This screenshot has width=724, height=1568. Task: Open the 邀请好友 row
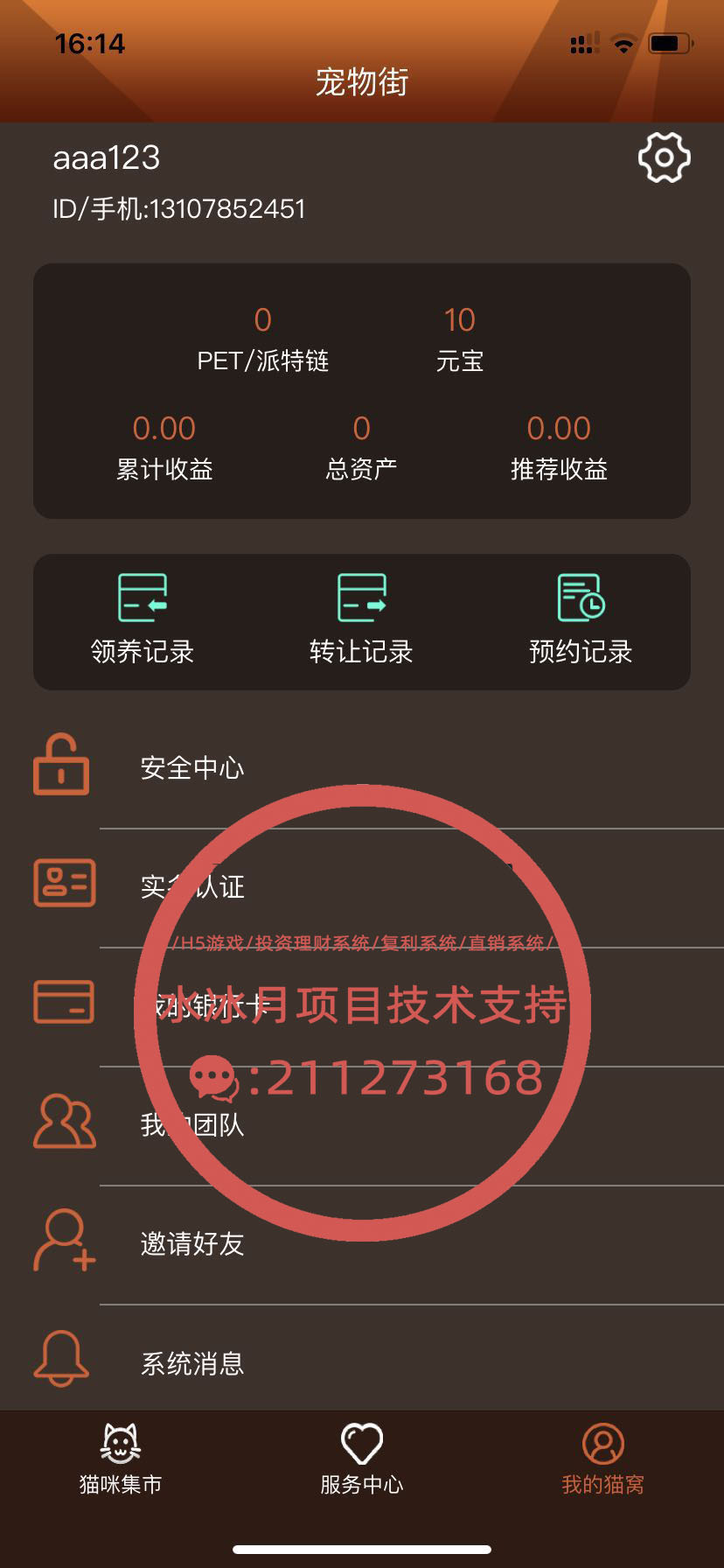[x=362, y=1244]
